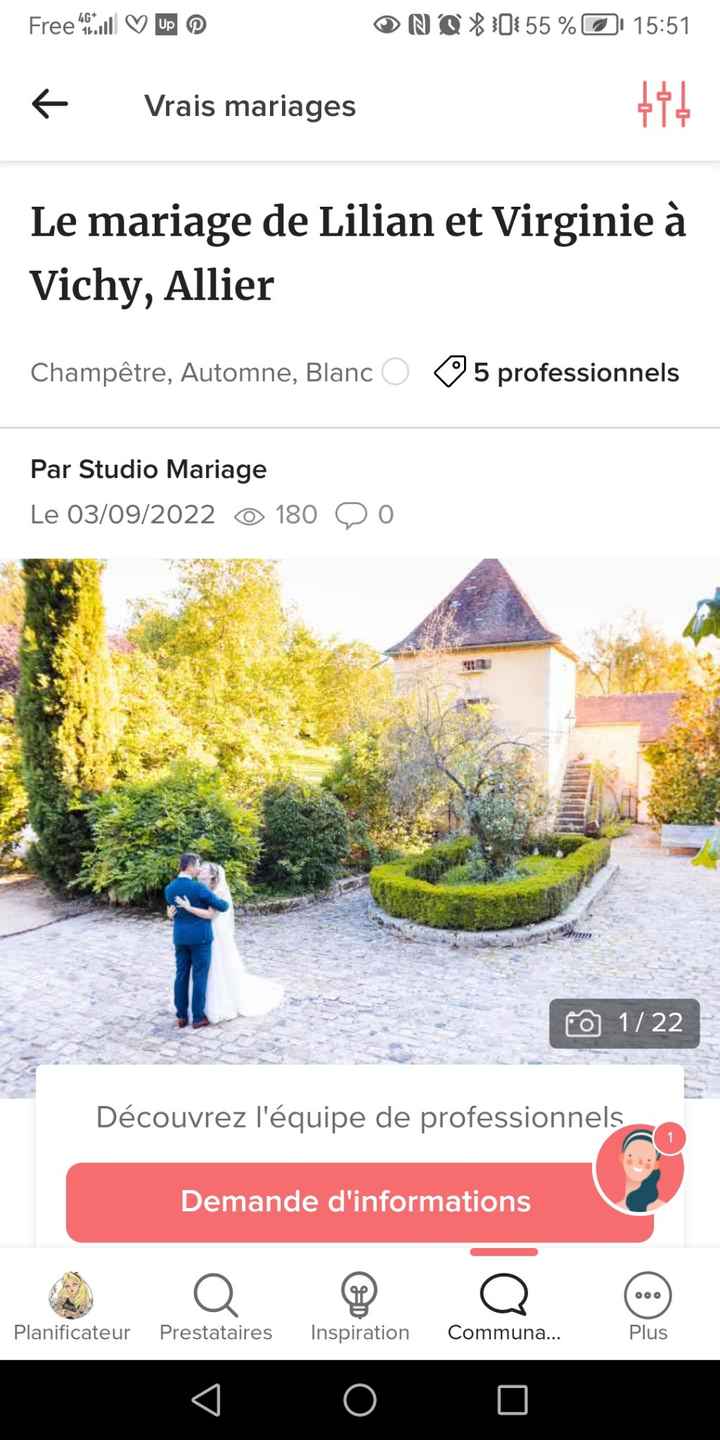Tap the camera icon on the photo counter
The image size is (720, 1440).
[581, 1022]
